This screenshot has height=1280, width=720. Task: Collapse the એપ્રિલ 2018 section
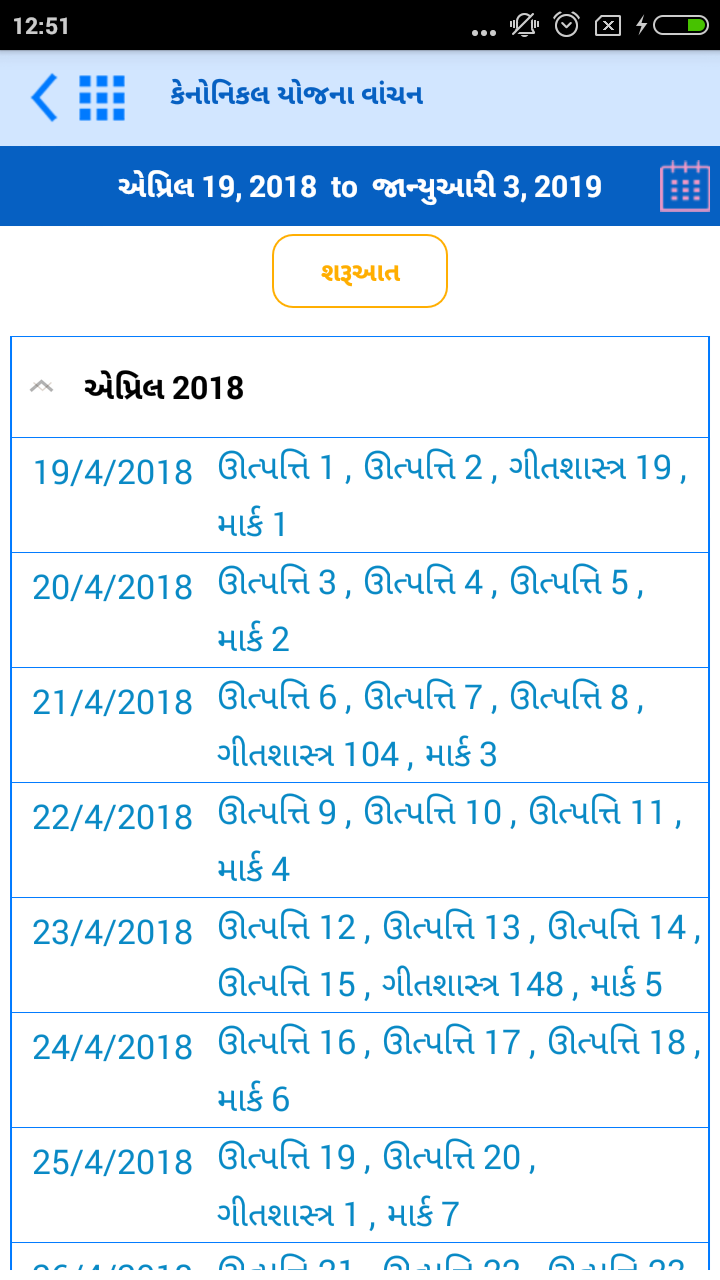point(360,387)
